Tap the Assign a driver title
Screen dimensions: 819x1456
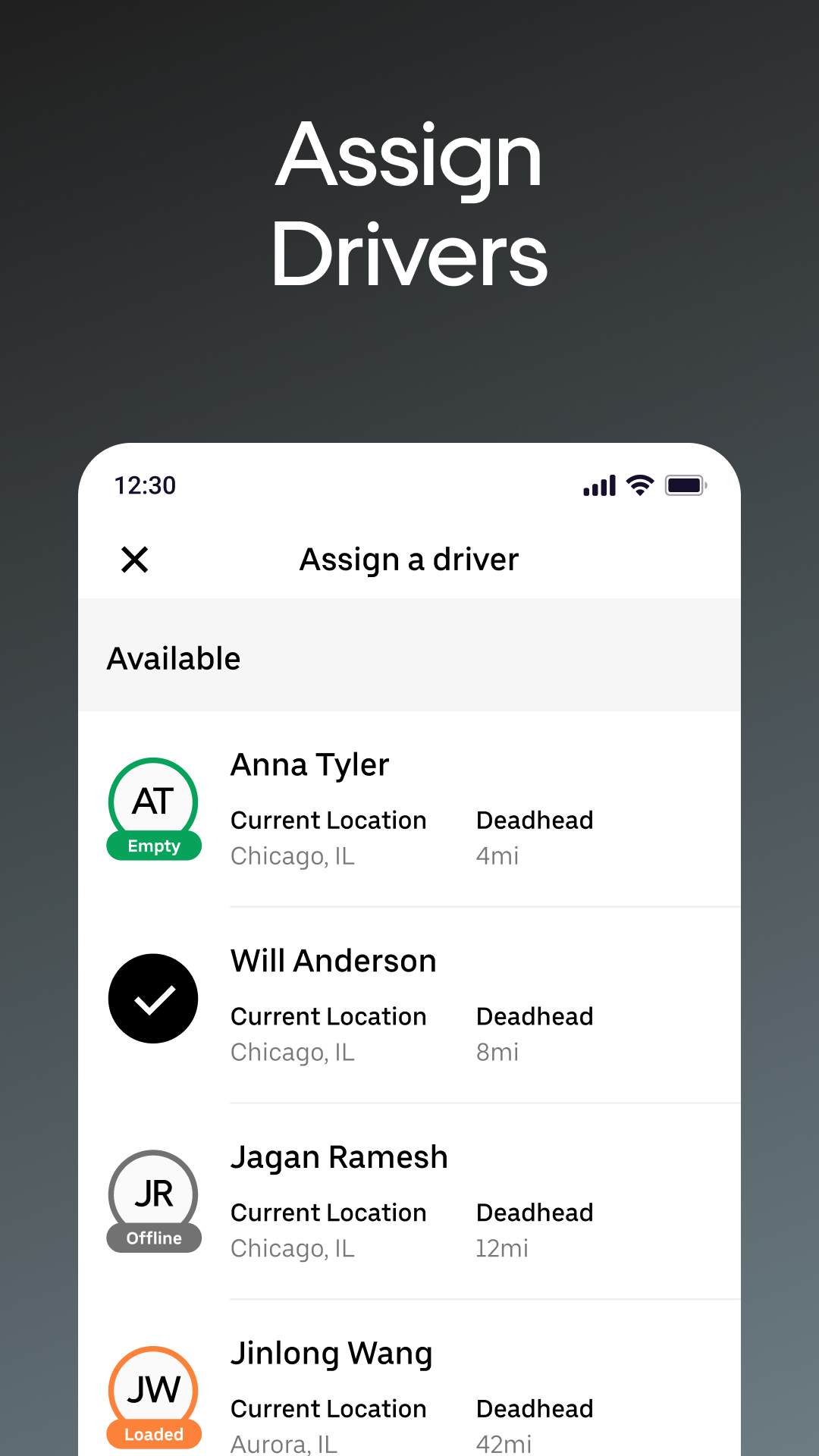tap(408, 559)
